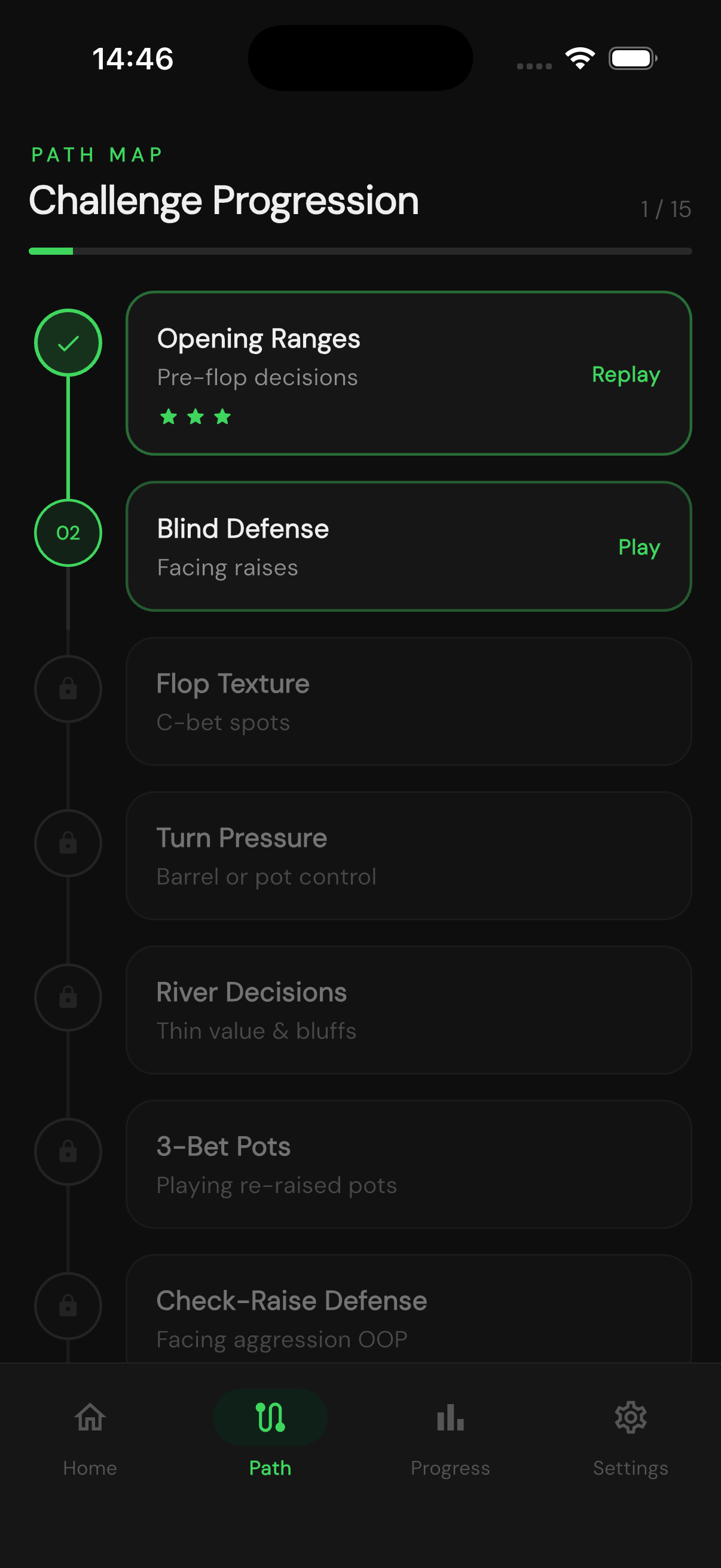This screenshot has width=721, height=1568.
Task: Tap the lock icon beside 3-Bet Pots
Action: 68,1152
